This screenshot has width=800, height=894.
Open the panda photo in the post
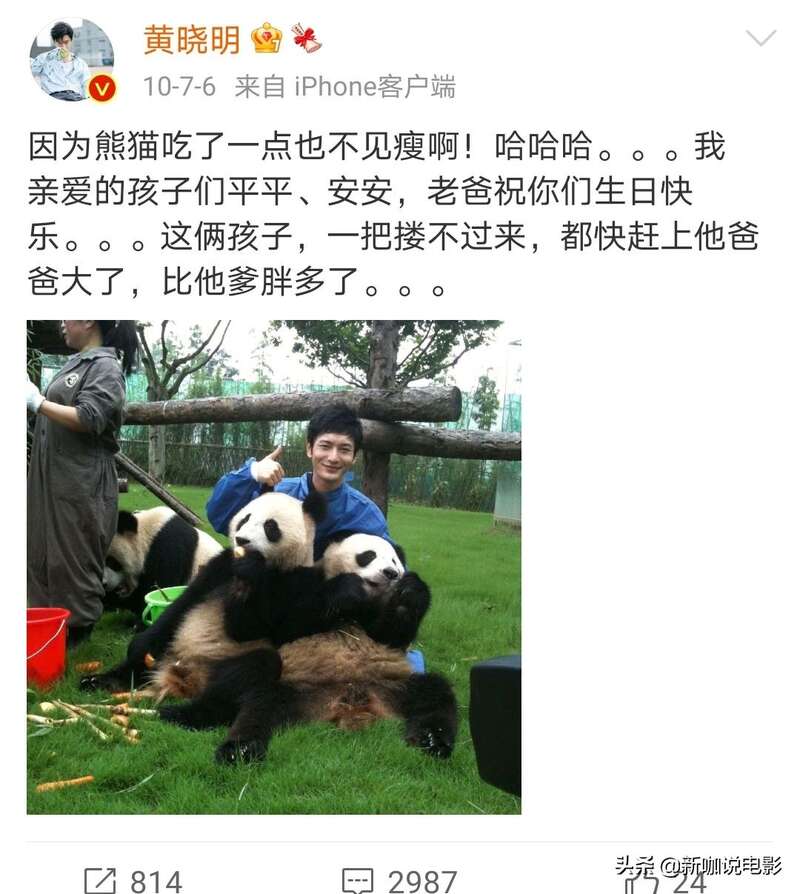[273, 566]
